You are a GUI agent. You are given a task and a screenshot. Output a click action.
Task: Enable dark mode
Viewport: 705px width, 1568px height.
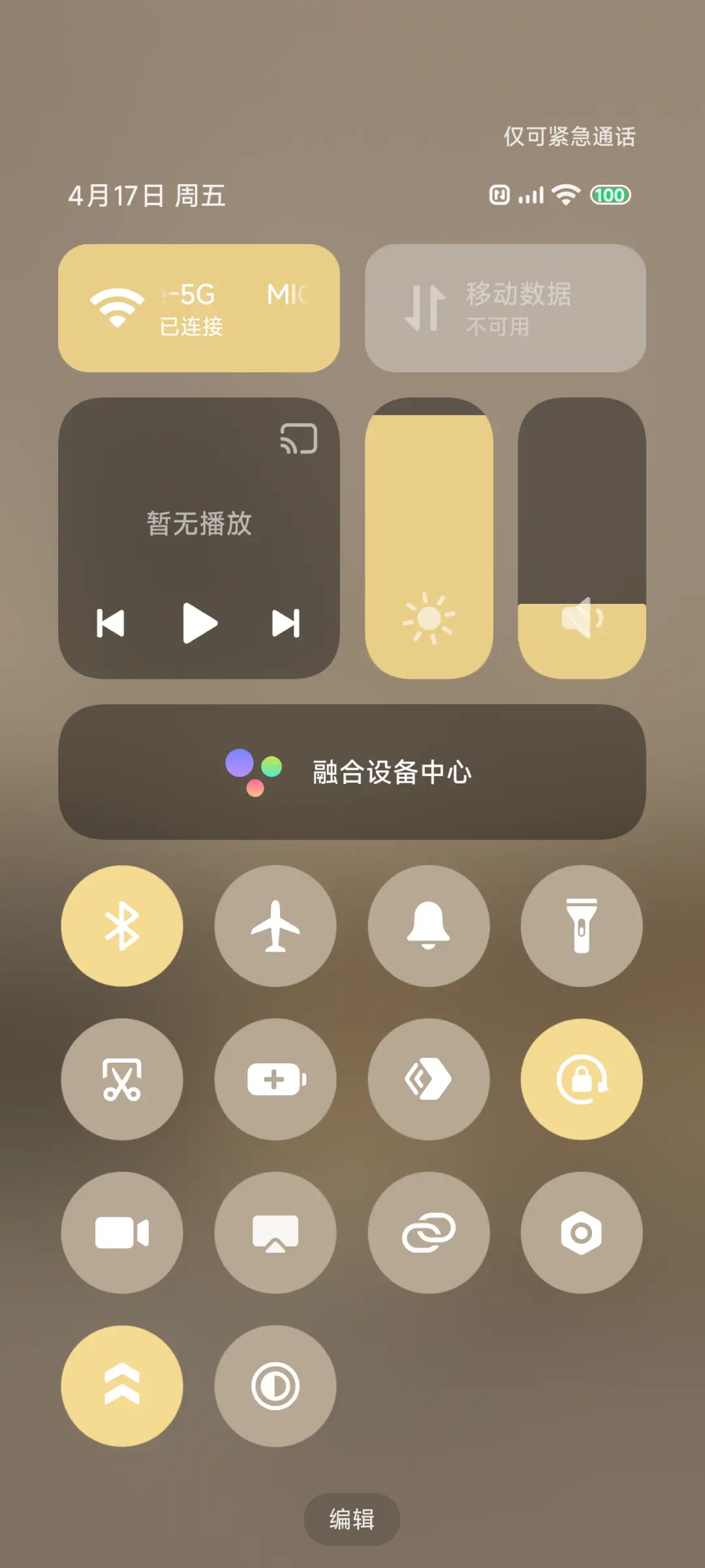(275, 1385)
